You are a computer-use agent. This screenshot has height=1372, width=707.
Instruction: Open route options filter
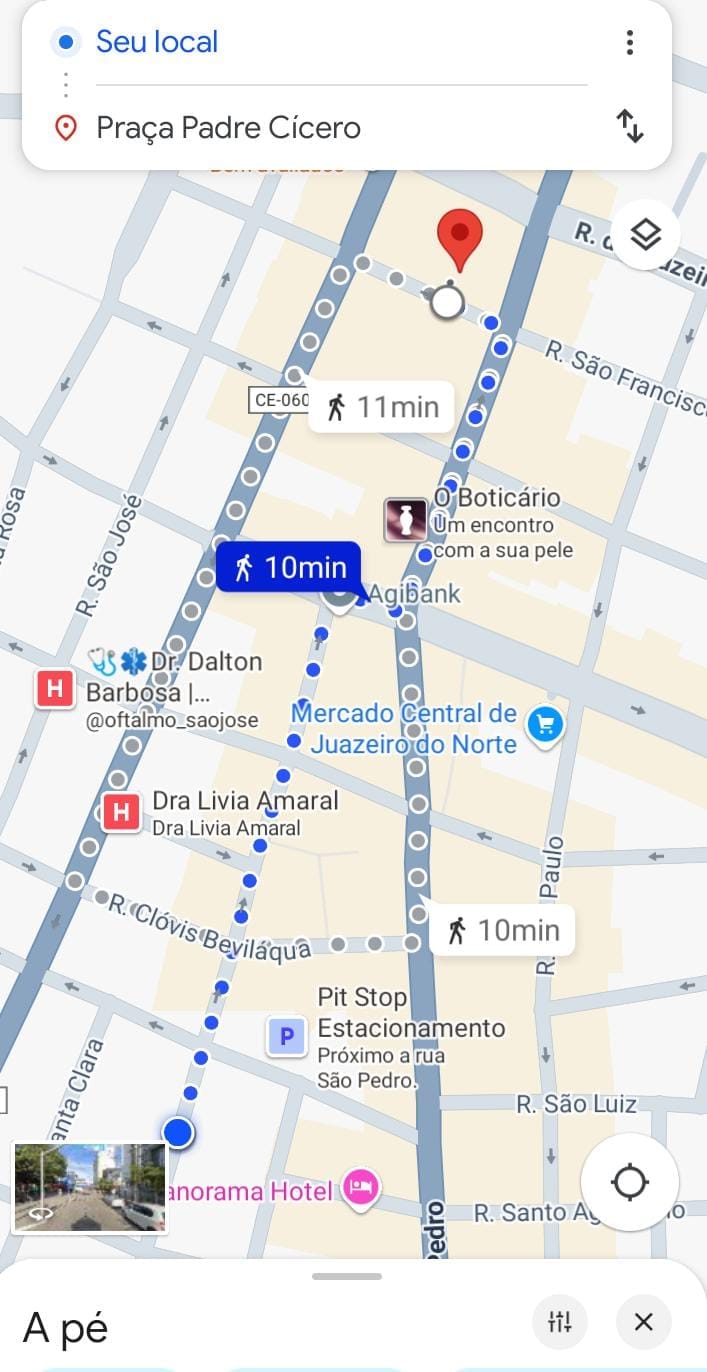[560, 1322]
